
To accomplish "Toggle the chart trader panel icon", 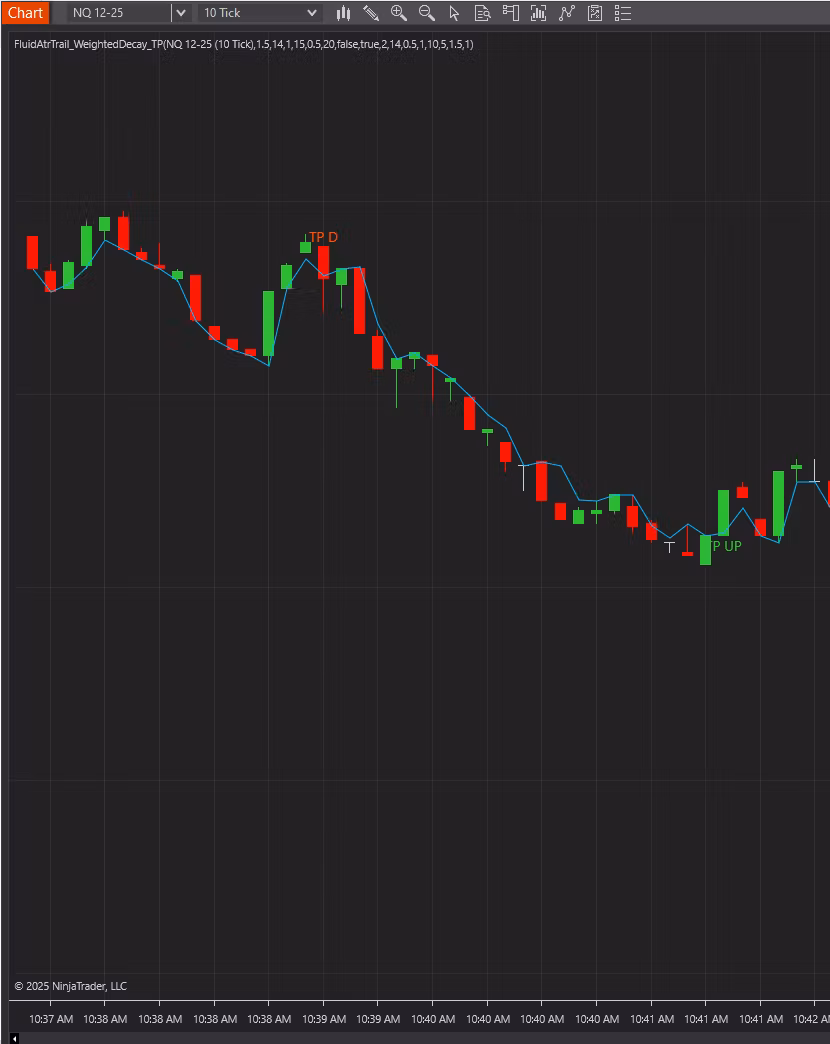I will (x=511, y=13).
